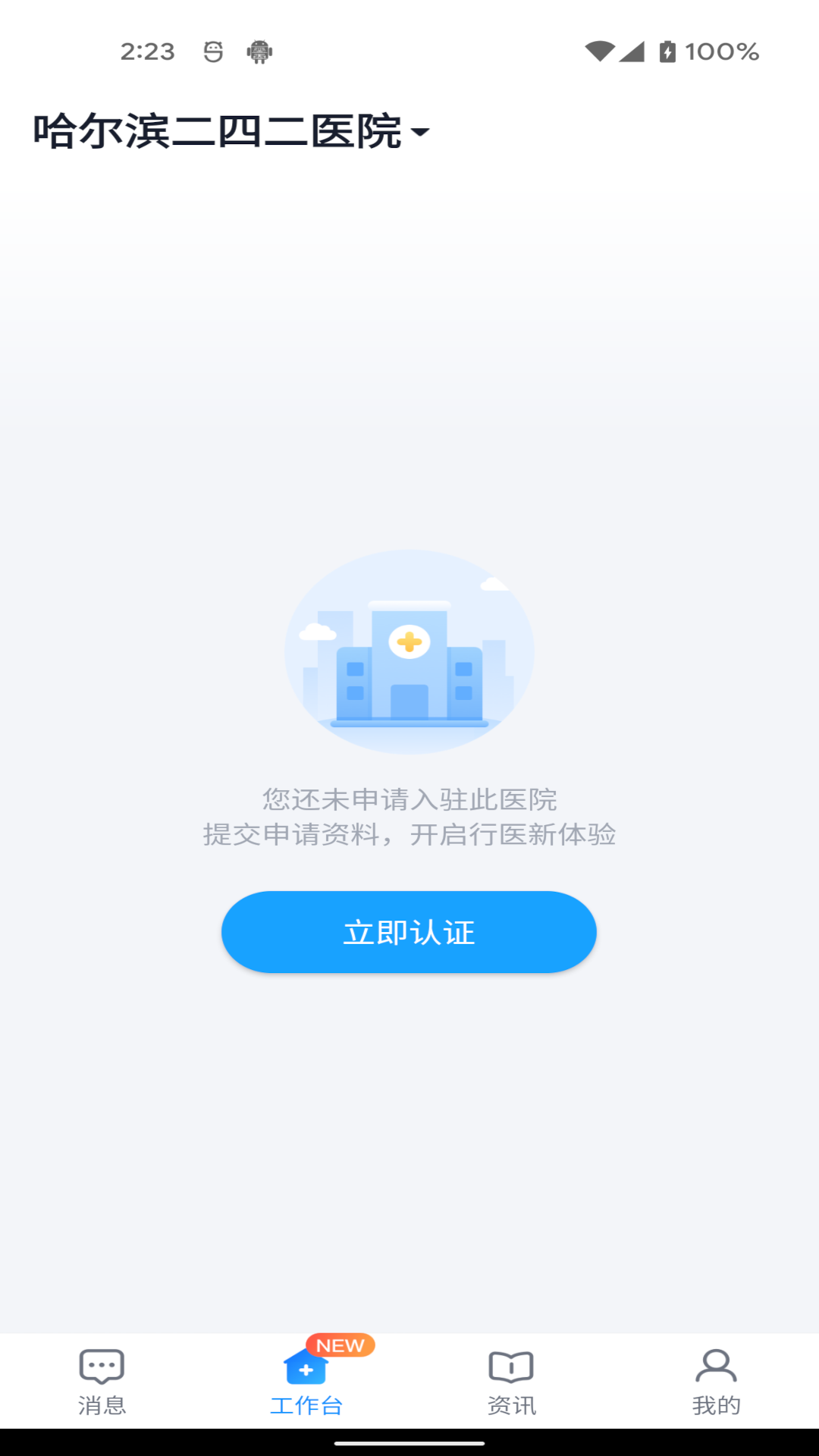Tap the 我的 (Mine) profile icon

716,1364
